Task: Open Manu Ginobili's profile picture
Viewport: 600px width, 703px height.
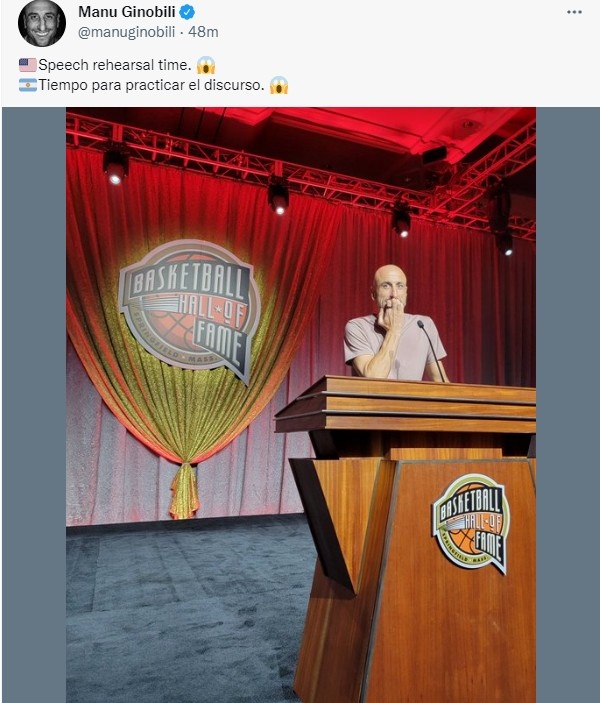Action: [42, 22]
